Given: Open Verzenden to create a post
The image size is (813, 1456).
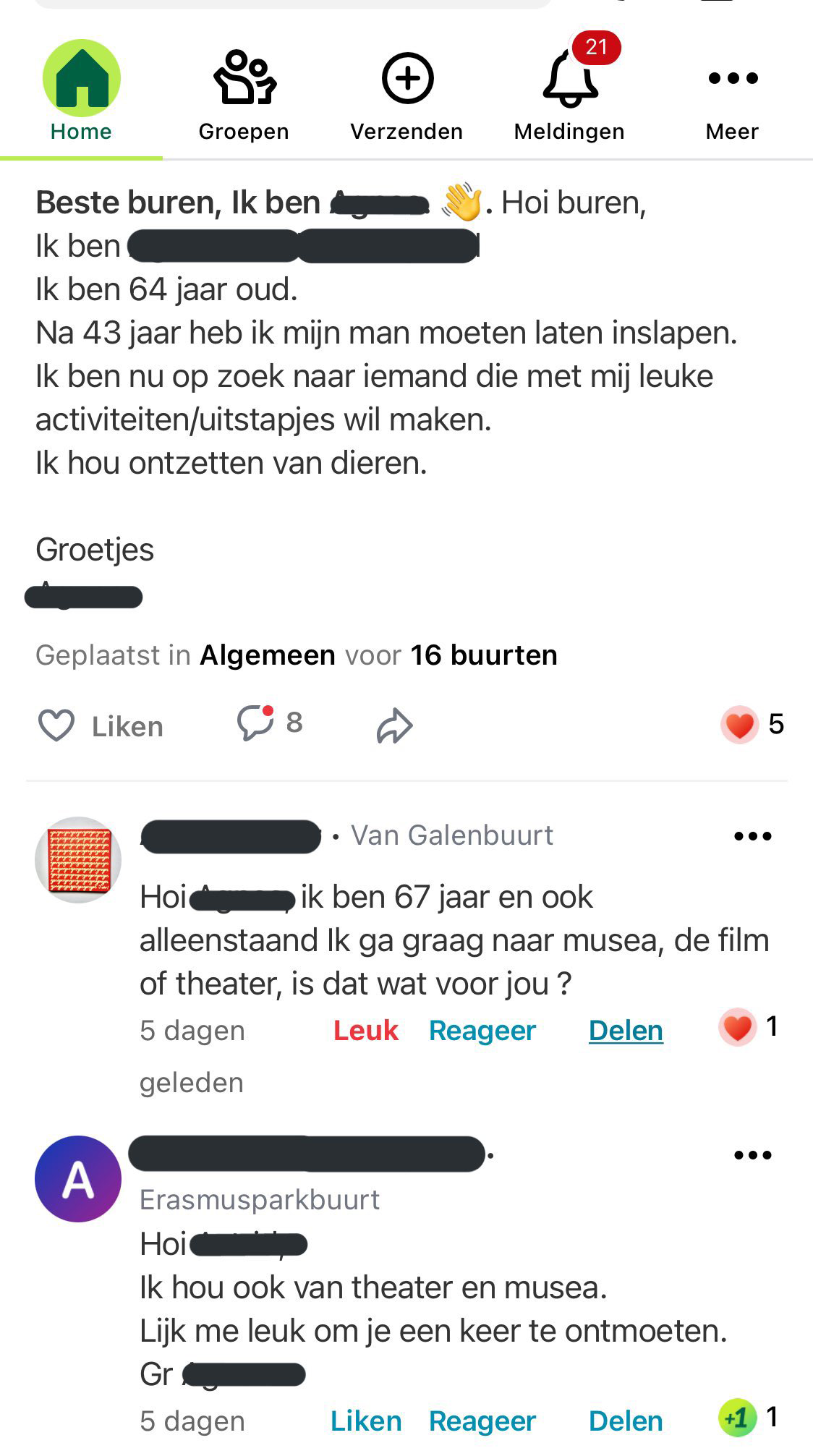Looking at the screenshot, I should pyautogui.click(x=406, y=93).
